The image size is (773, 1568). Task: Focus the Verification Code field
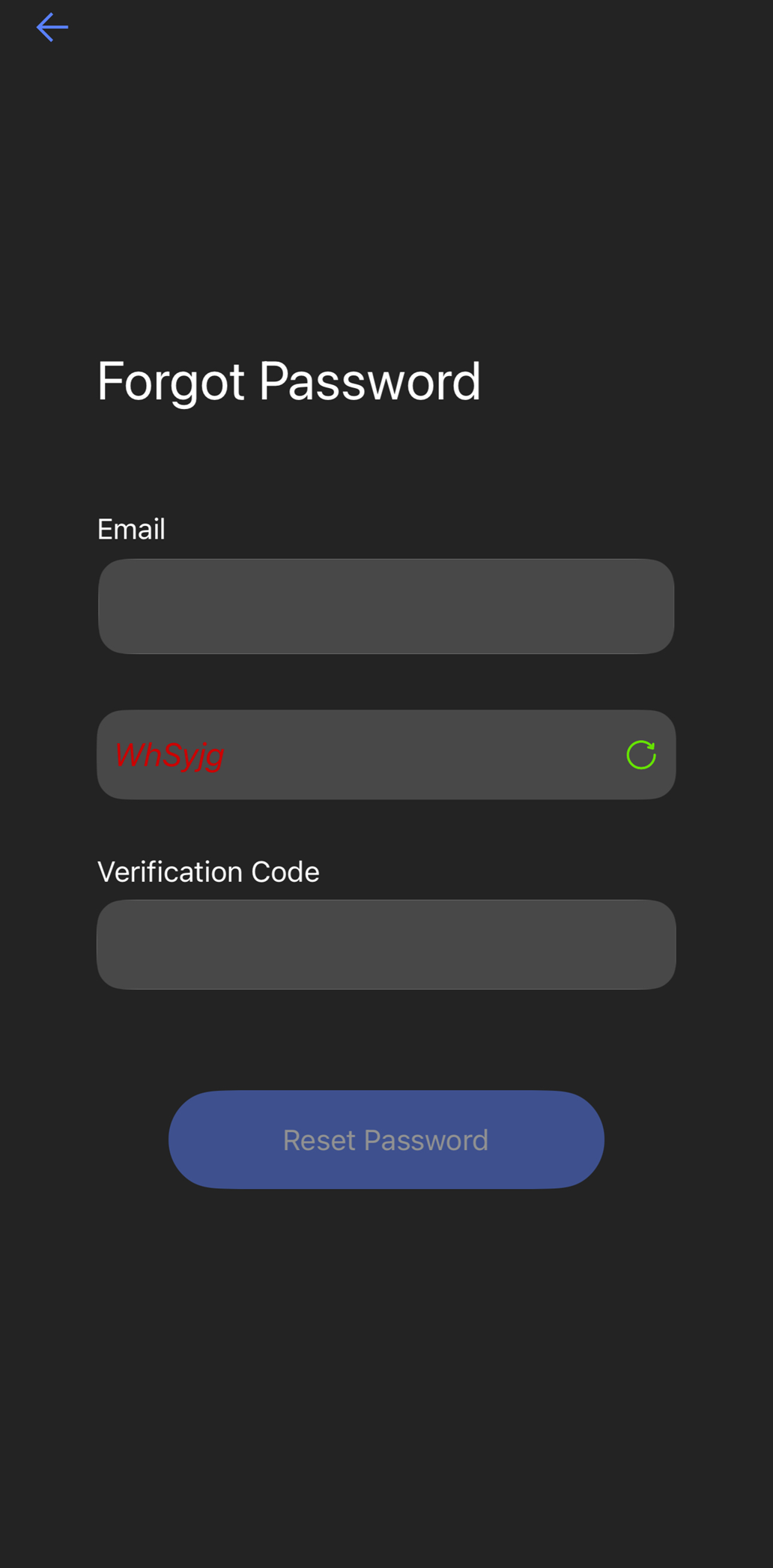386,944
